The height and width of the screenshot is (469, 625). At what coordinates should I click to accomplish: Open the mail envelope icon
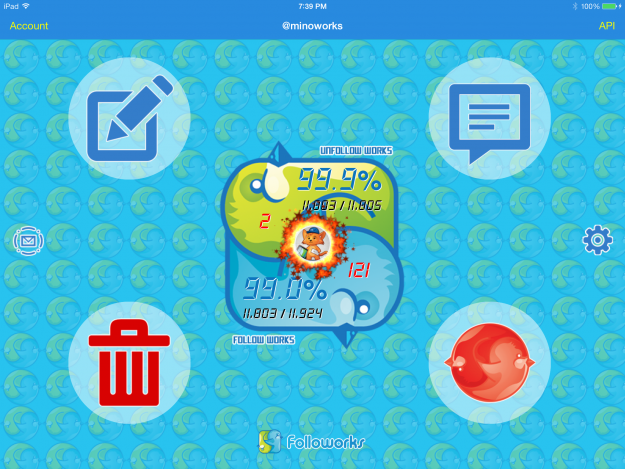point(28,240)
